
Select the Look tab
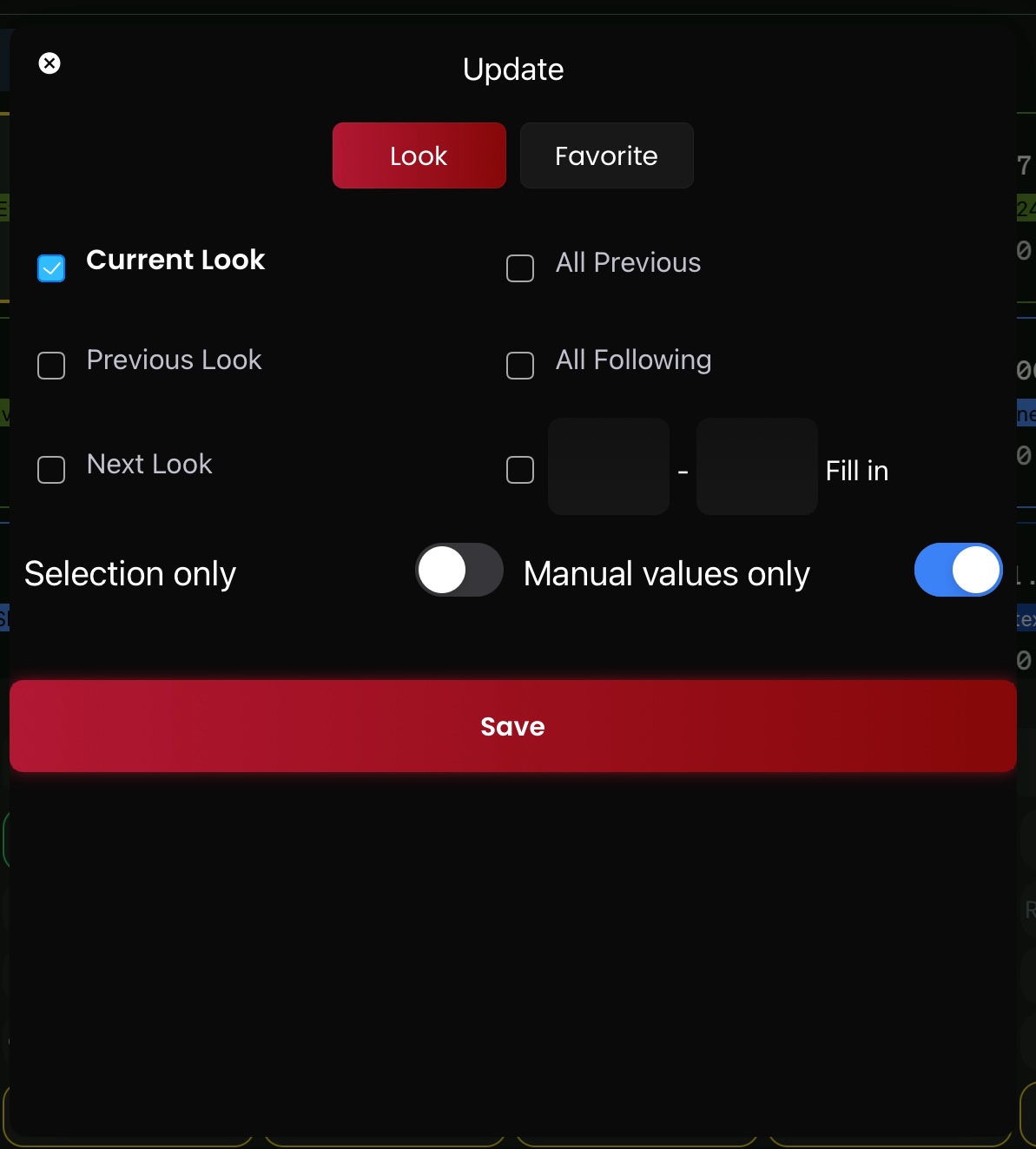point(419,155)
